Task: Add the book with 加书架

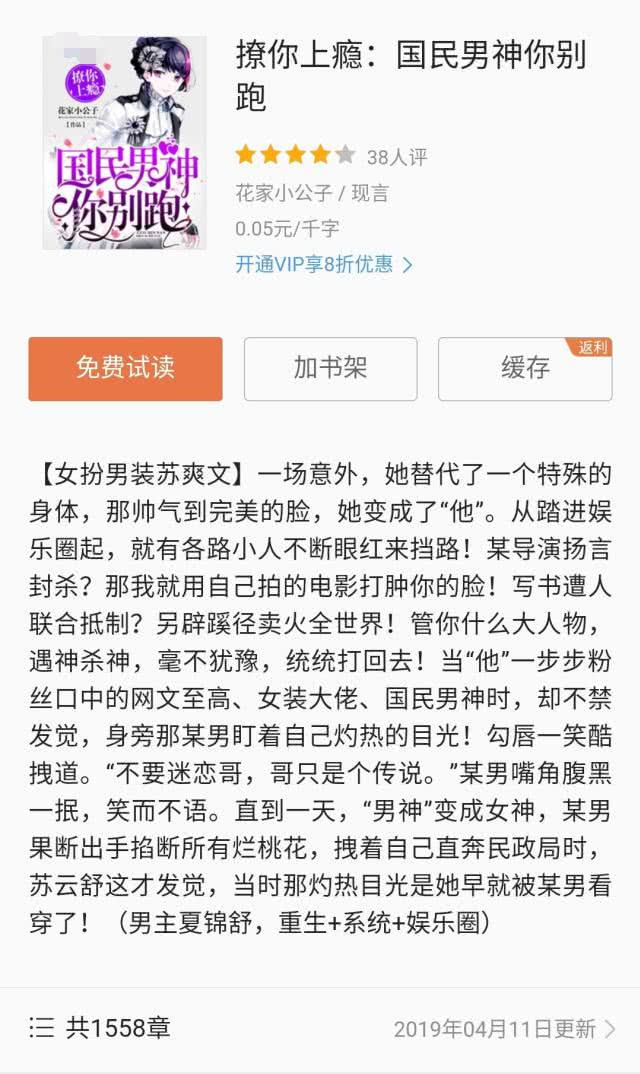Action: pos(330,369)
